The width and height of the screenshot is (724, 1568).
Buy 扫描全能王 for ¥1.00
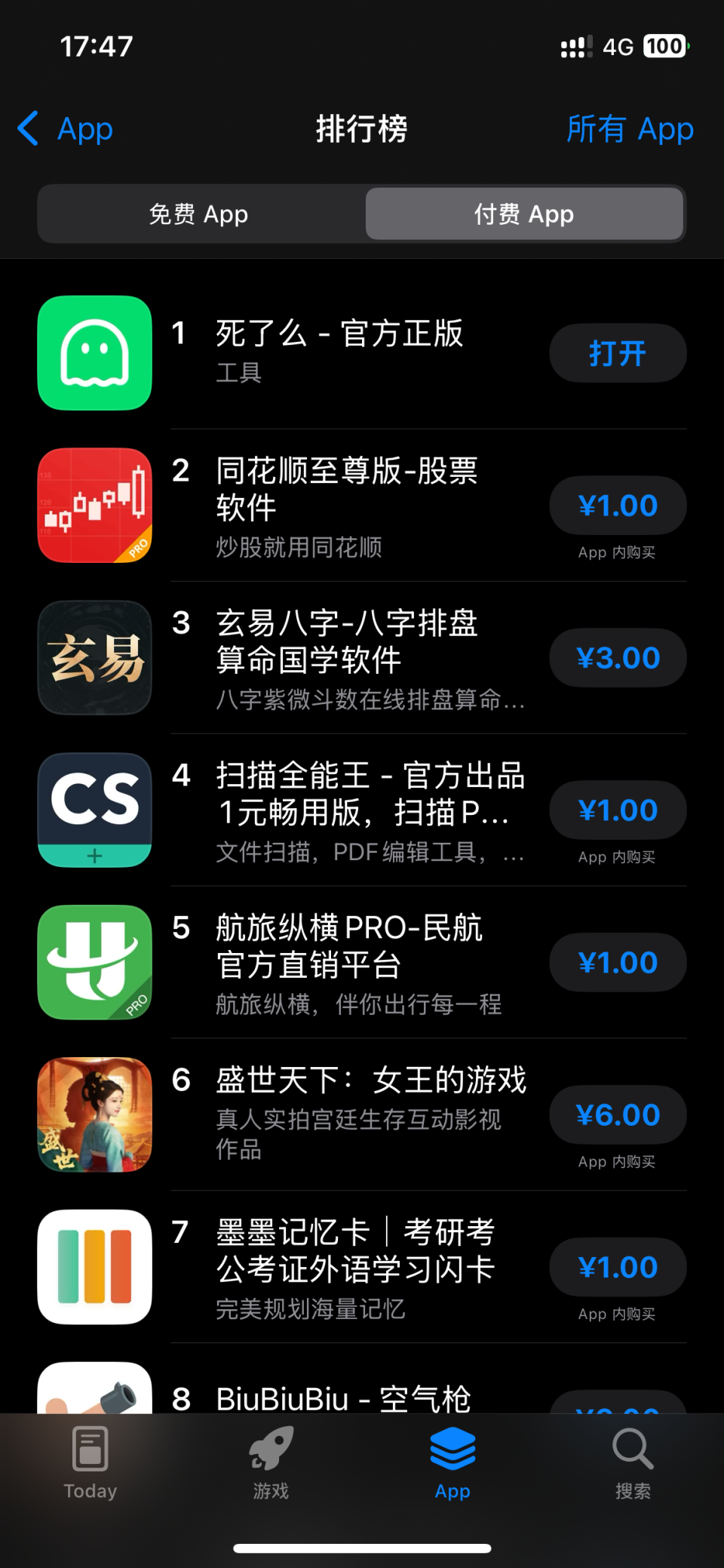617,810
